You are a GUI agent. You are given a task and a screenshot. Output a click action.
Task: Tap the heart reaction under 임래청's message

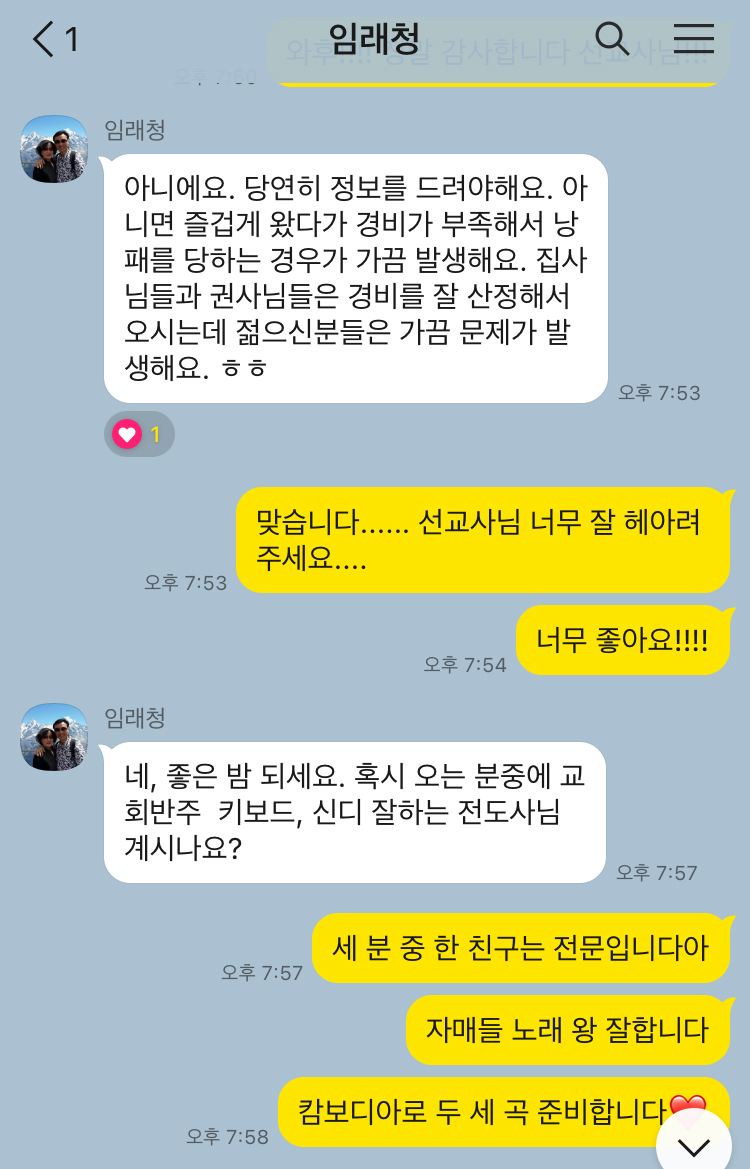pos(139,434)
